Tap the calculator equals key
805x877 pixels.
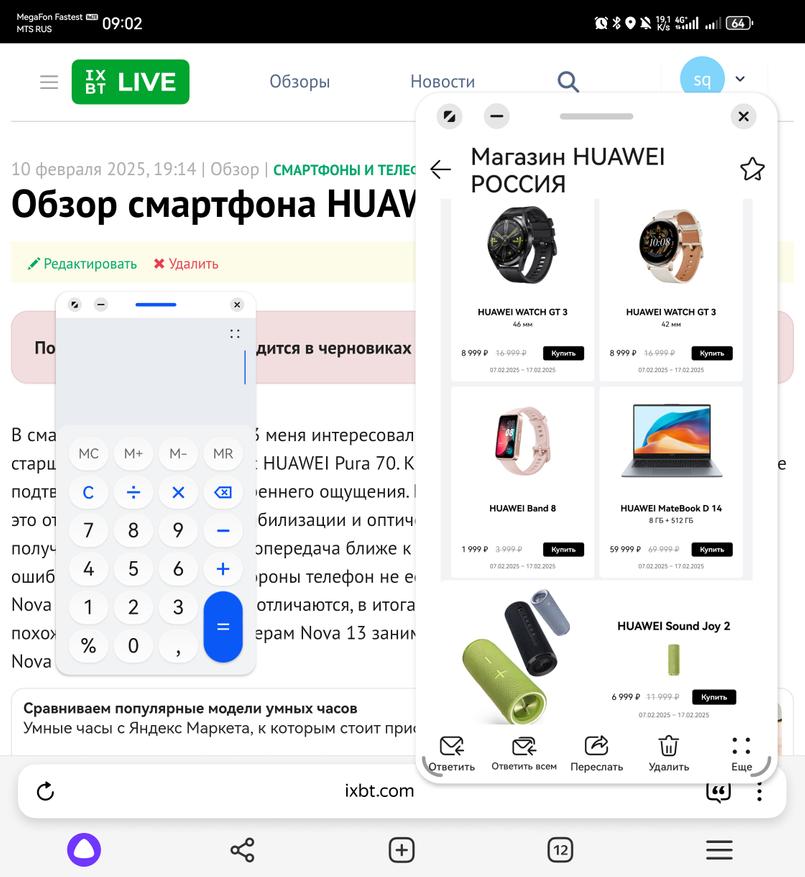tap(223, 627)
